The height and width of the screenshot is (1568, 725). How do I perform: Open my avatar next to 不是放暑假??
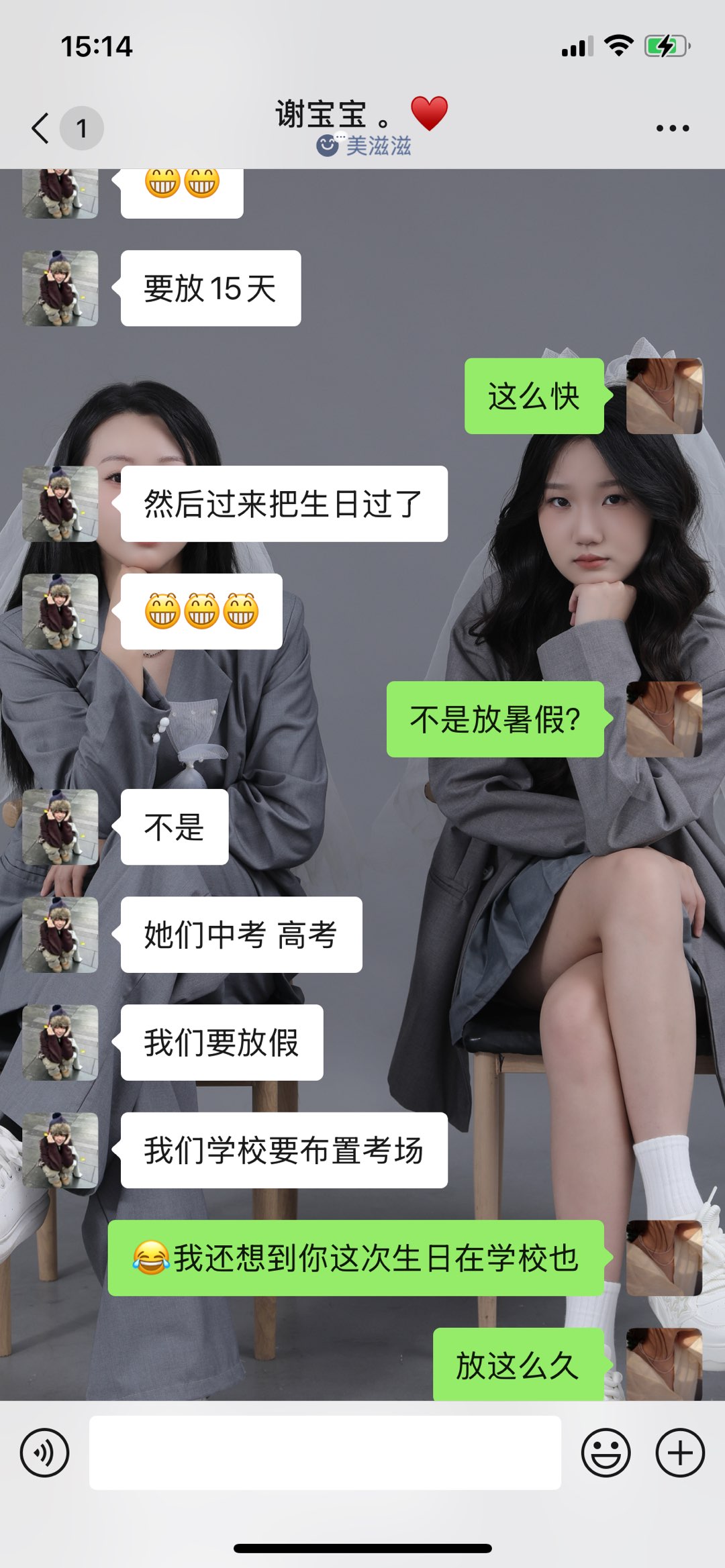(664, 719)
